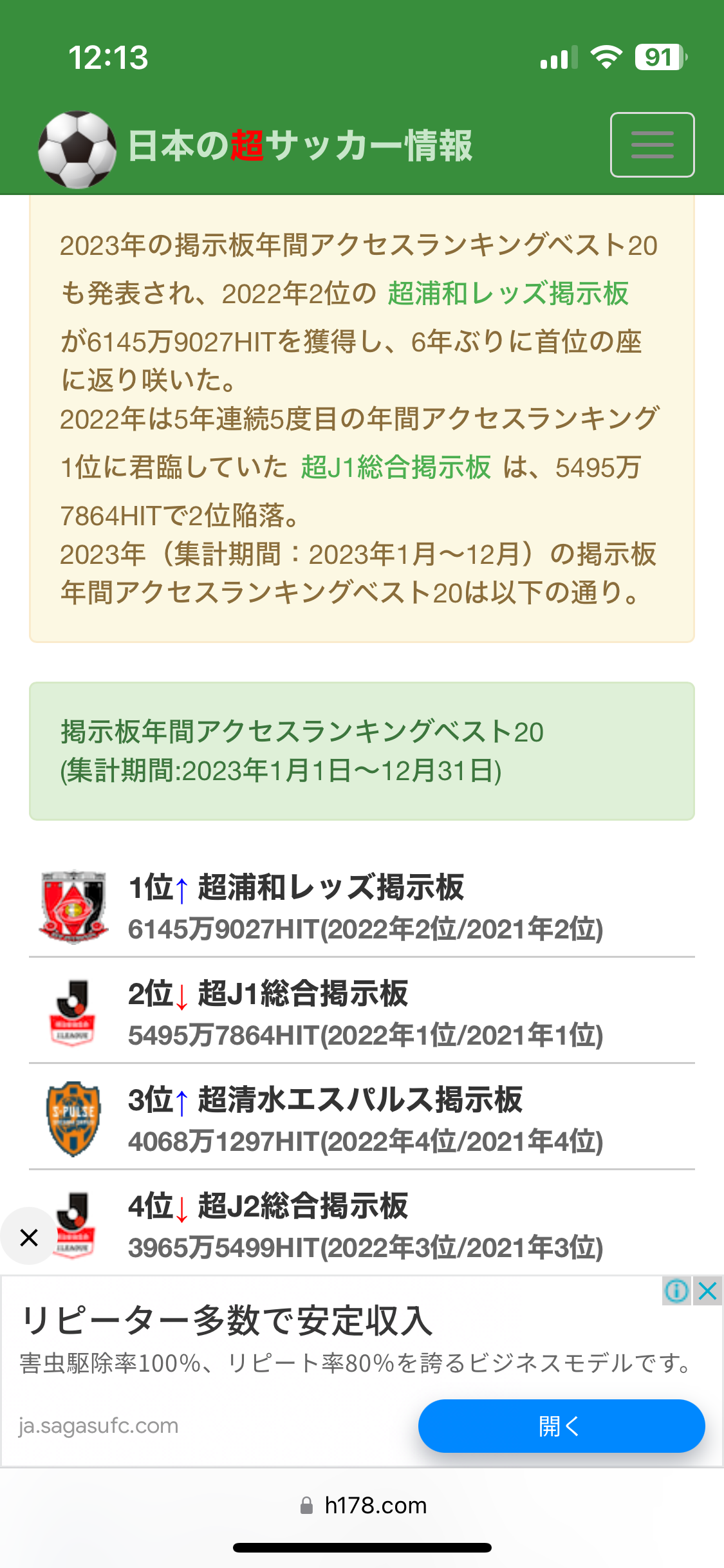Screen dimensions: 724x1568
Task: Go to the 日本の超サッカー情報 site title
Action: [300, 146]
